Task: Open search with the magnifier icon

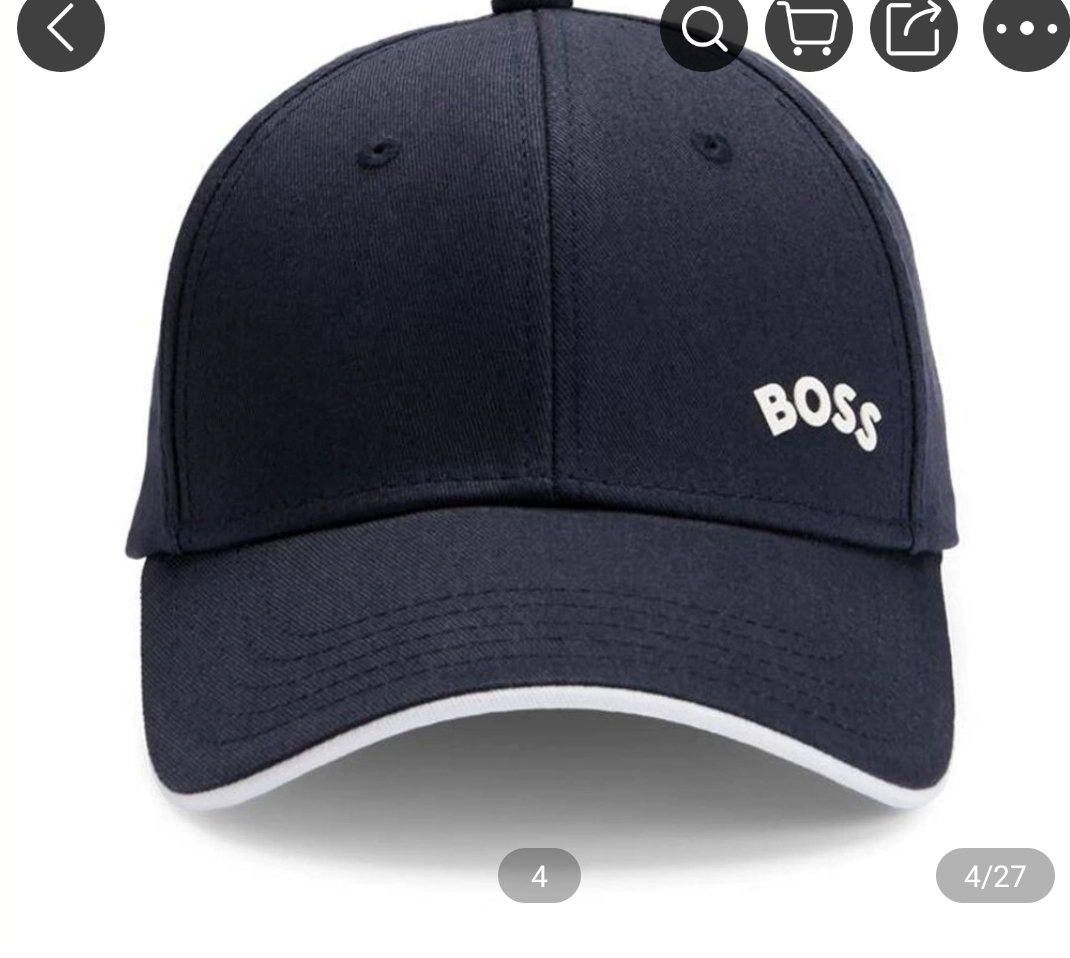Action: point(704,30)
